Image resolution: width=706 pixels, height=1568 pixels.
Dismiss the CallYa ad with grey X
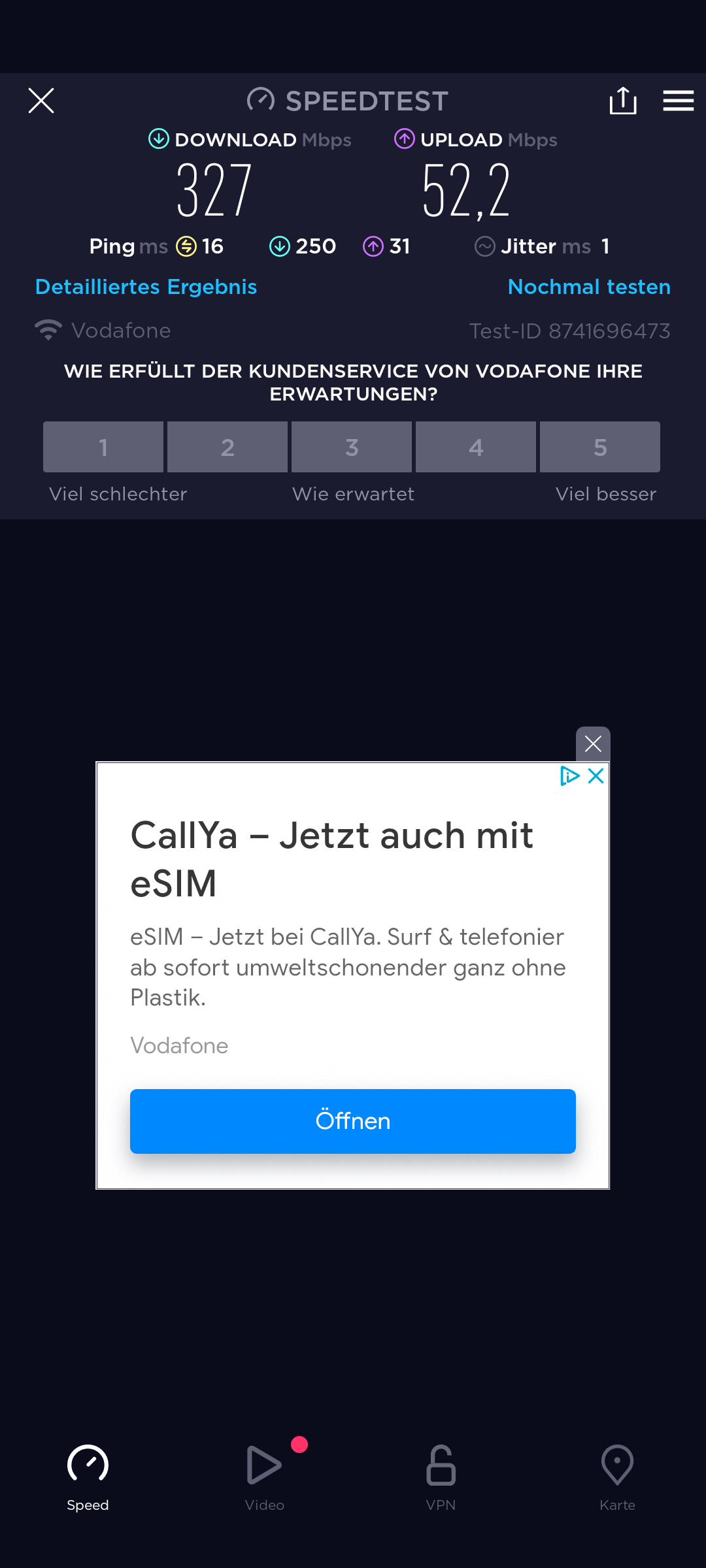coord(593,743)
